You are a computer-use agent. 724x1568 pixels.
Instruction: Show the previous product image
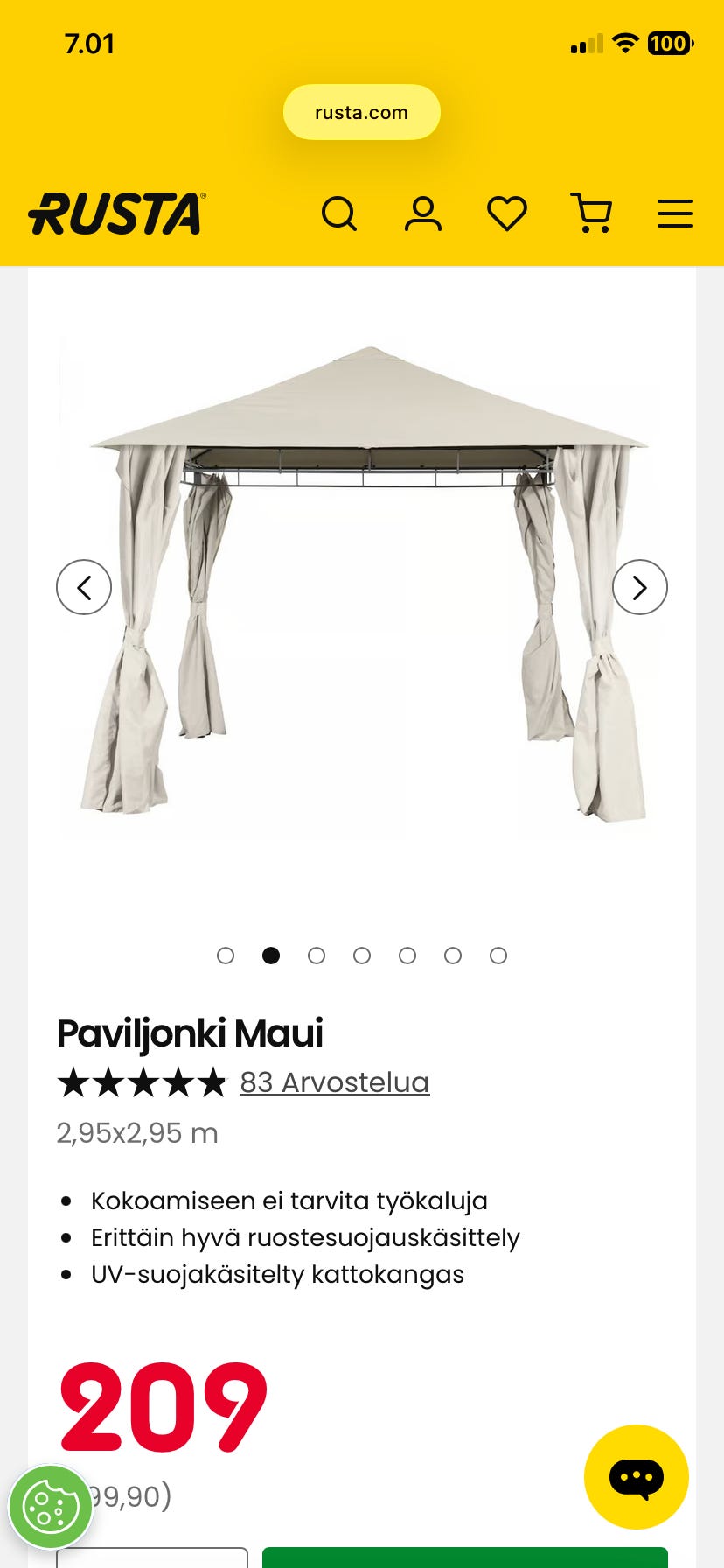pyautogui.click(x=84, y=587)
